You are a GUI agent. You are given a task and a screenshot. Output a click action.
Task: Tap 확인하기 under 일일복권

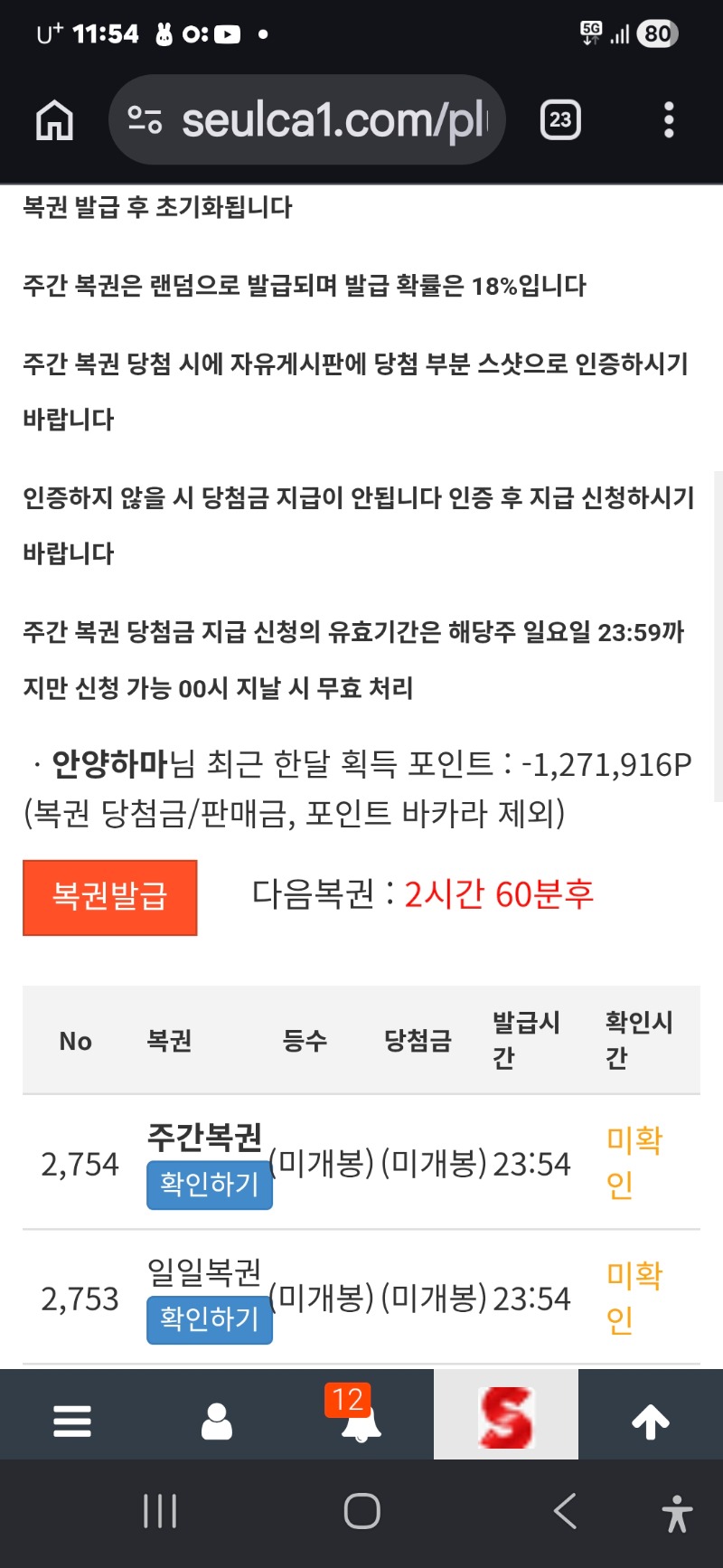pyautogui.click(x=210, y=1319)
